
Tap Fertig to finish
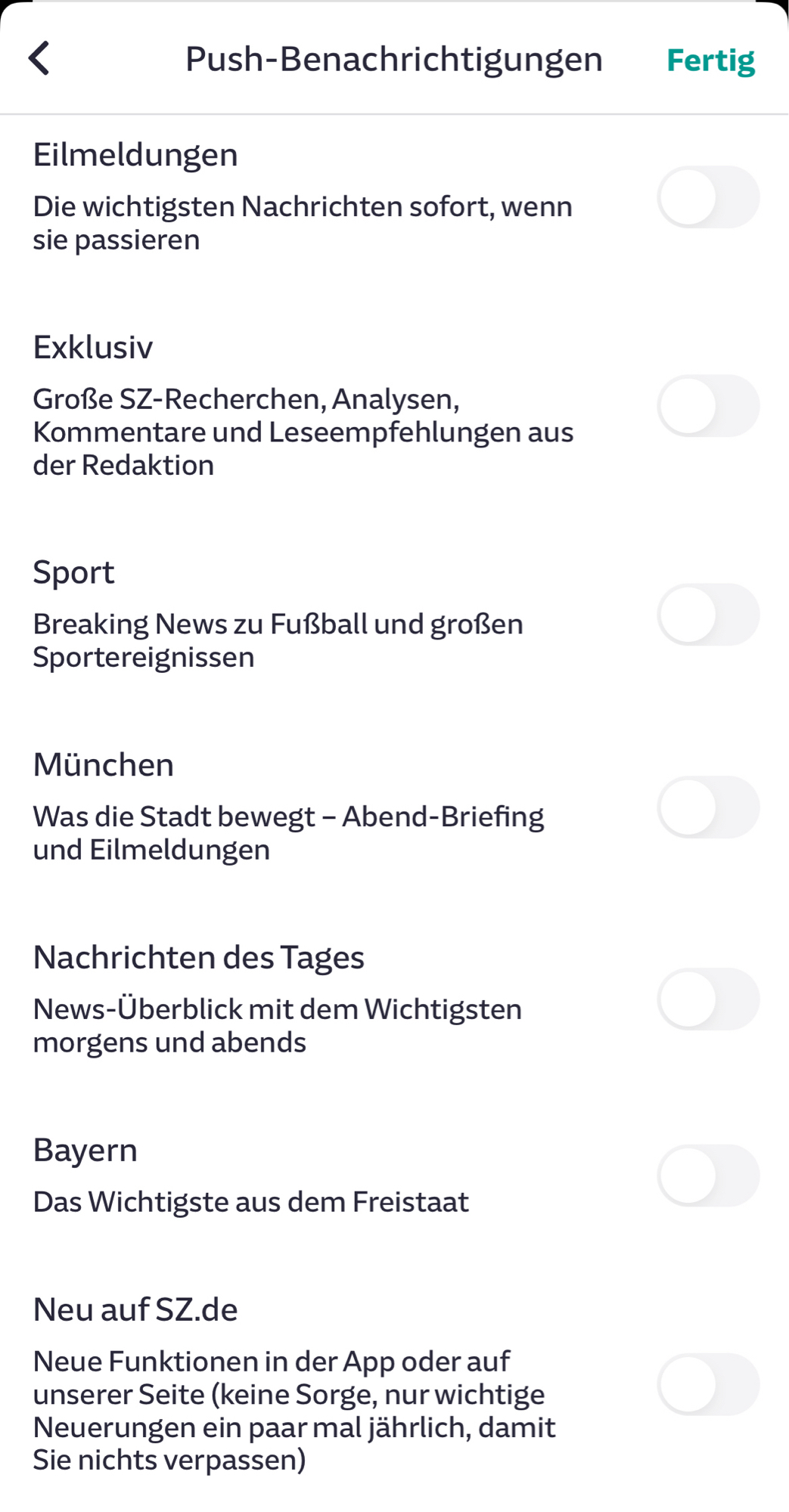coord(710,60)
